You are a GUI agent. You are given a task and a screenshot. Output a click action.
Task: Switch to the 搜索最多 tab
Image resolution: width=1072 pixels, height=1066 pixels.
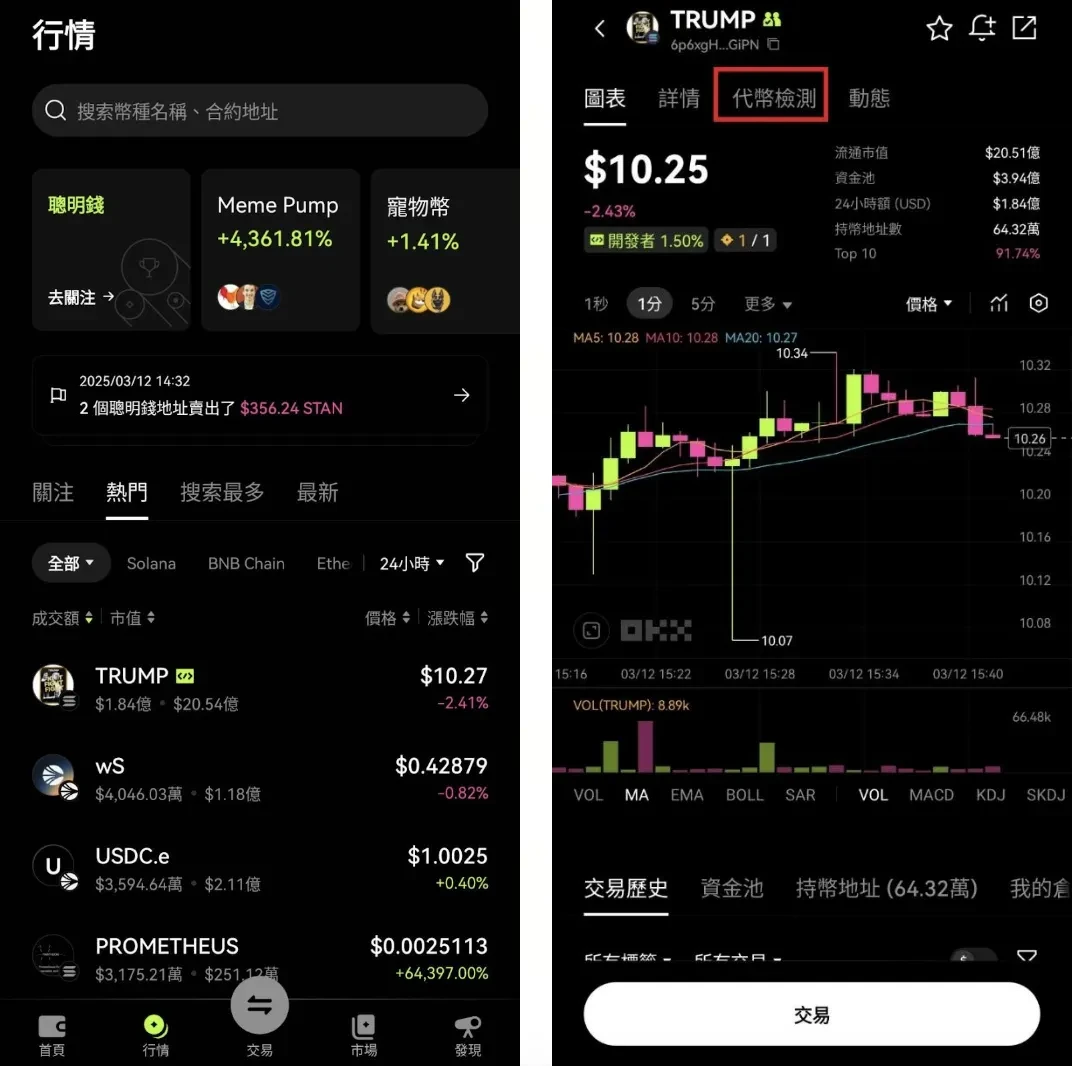coord(222,492)
